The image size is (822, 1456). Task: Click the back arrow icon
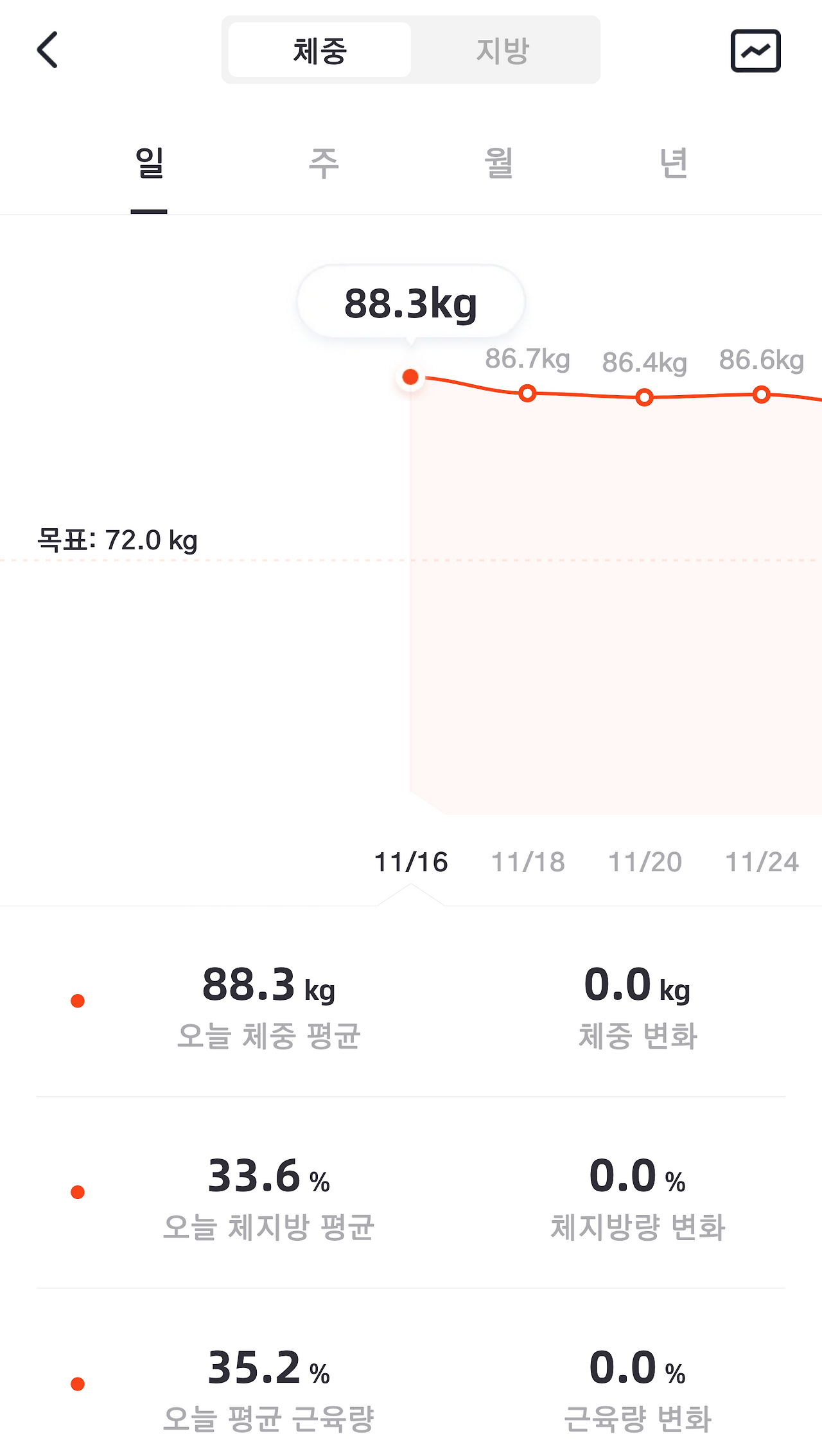click(x=46, y=50)
